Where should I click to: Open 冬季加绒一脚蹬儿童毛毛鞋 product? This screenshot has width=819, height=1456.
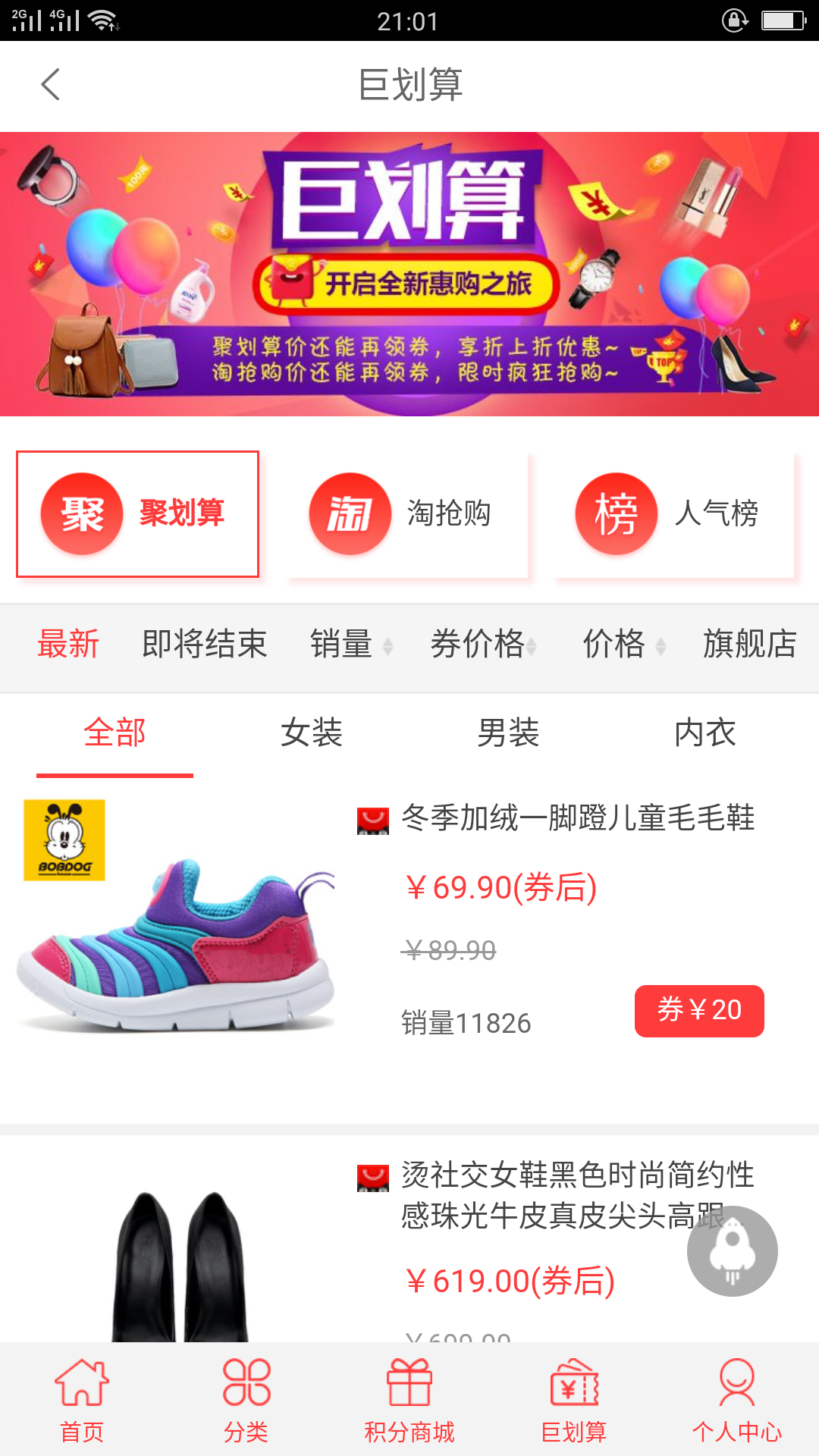click(577, 818)
